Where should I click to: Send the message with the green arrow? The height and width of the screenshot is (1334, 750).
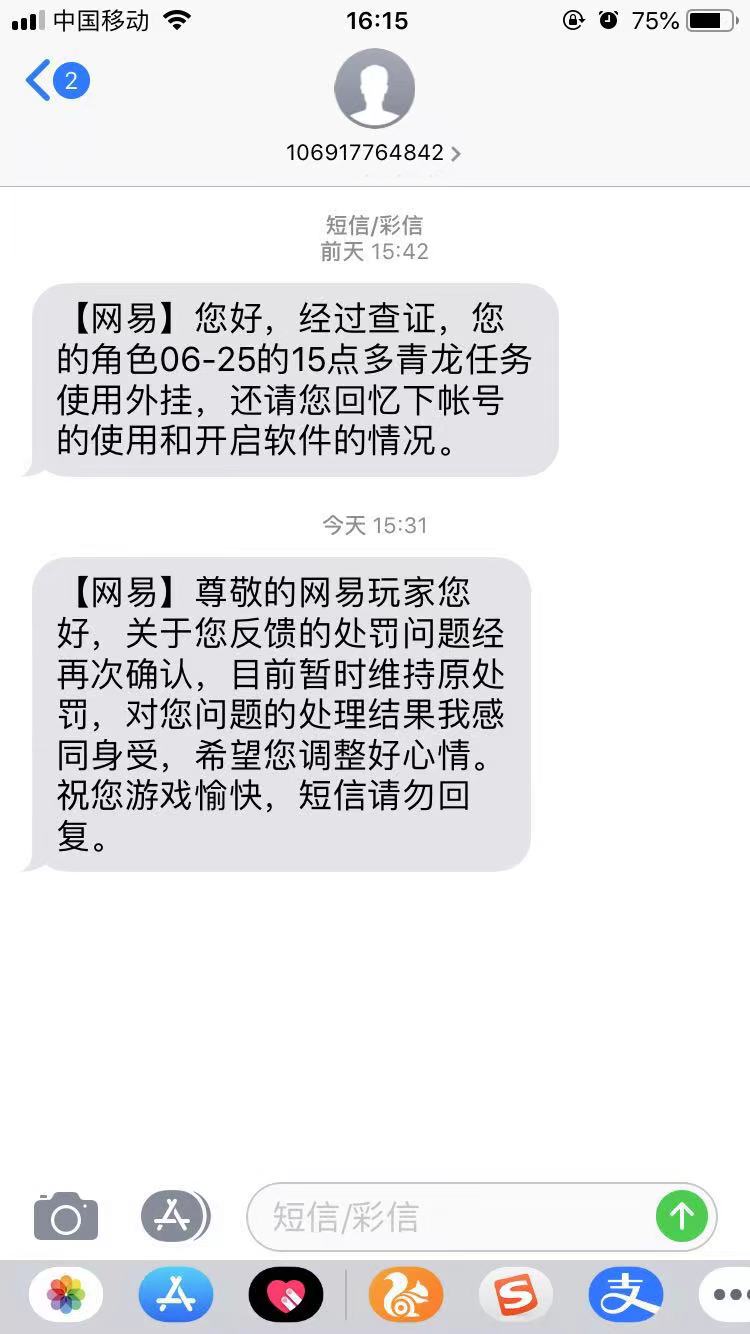[x=682, y=1217]
